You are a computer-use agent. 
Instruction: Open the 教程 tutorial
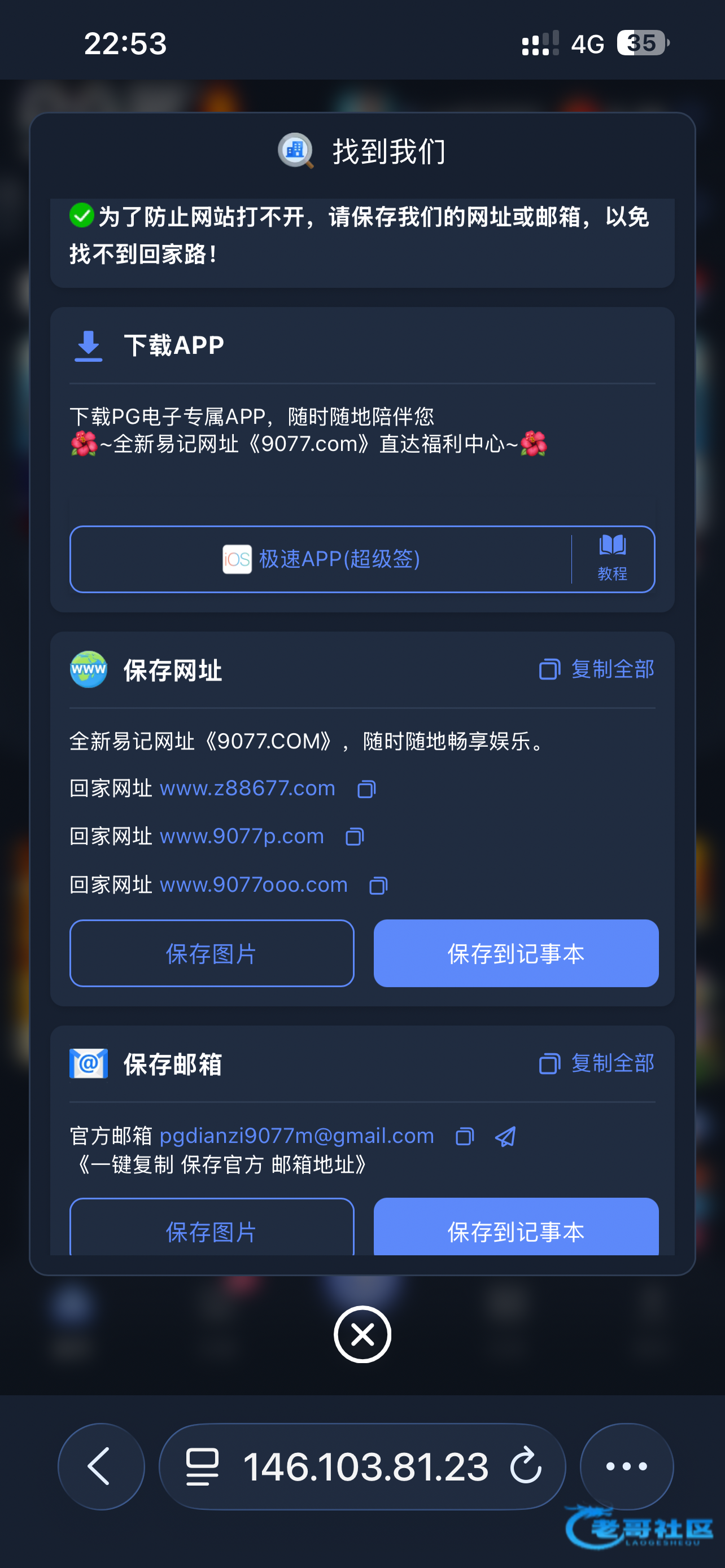point(613,559)
